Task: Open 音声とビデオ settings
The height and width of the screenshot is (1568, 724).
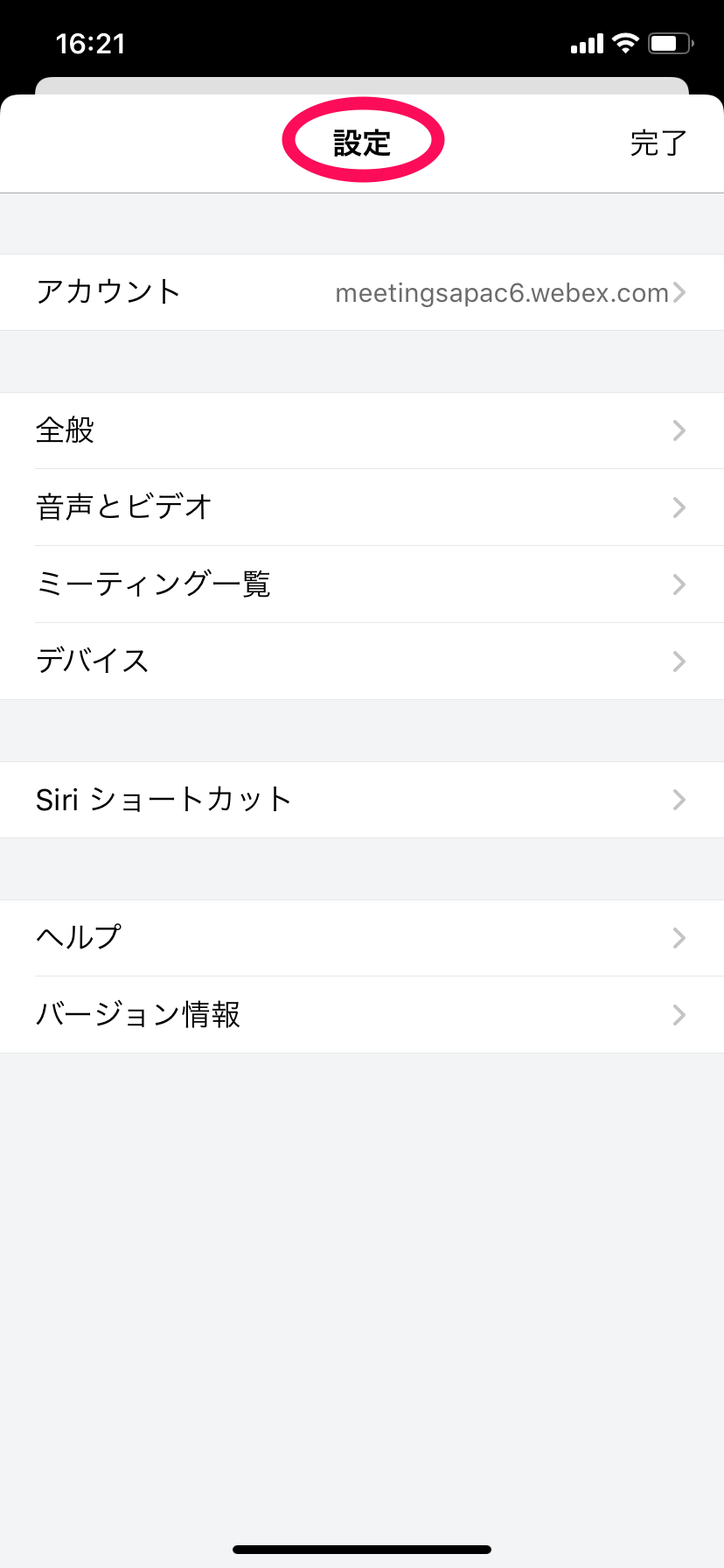Action: point(362,507)
